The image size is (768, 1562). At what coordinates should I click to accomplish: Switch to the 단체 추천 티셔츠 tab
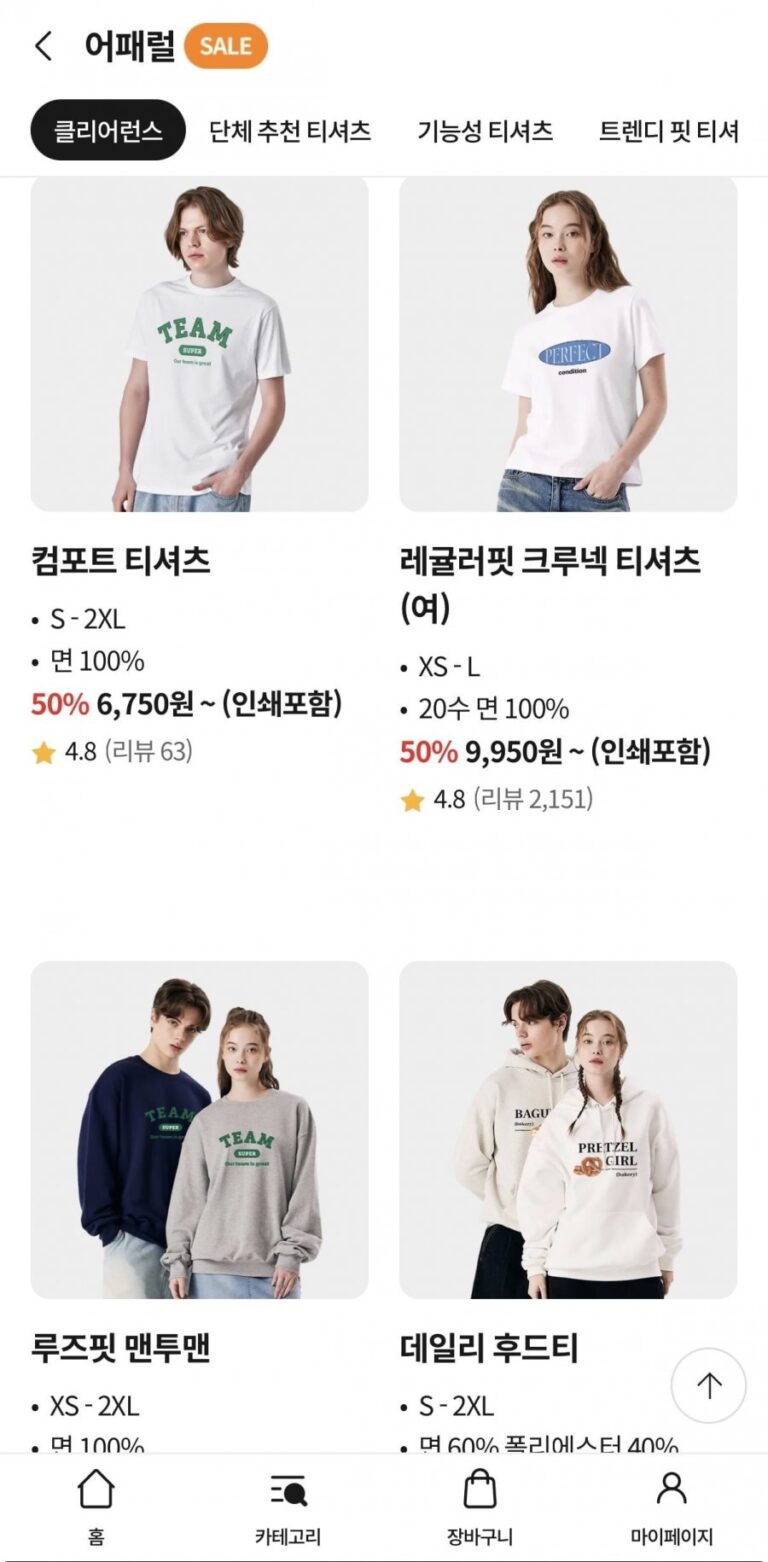290,130
